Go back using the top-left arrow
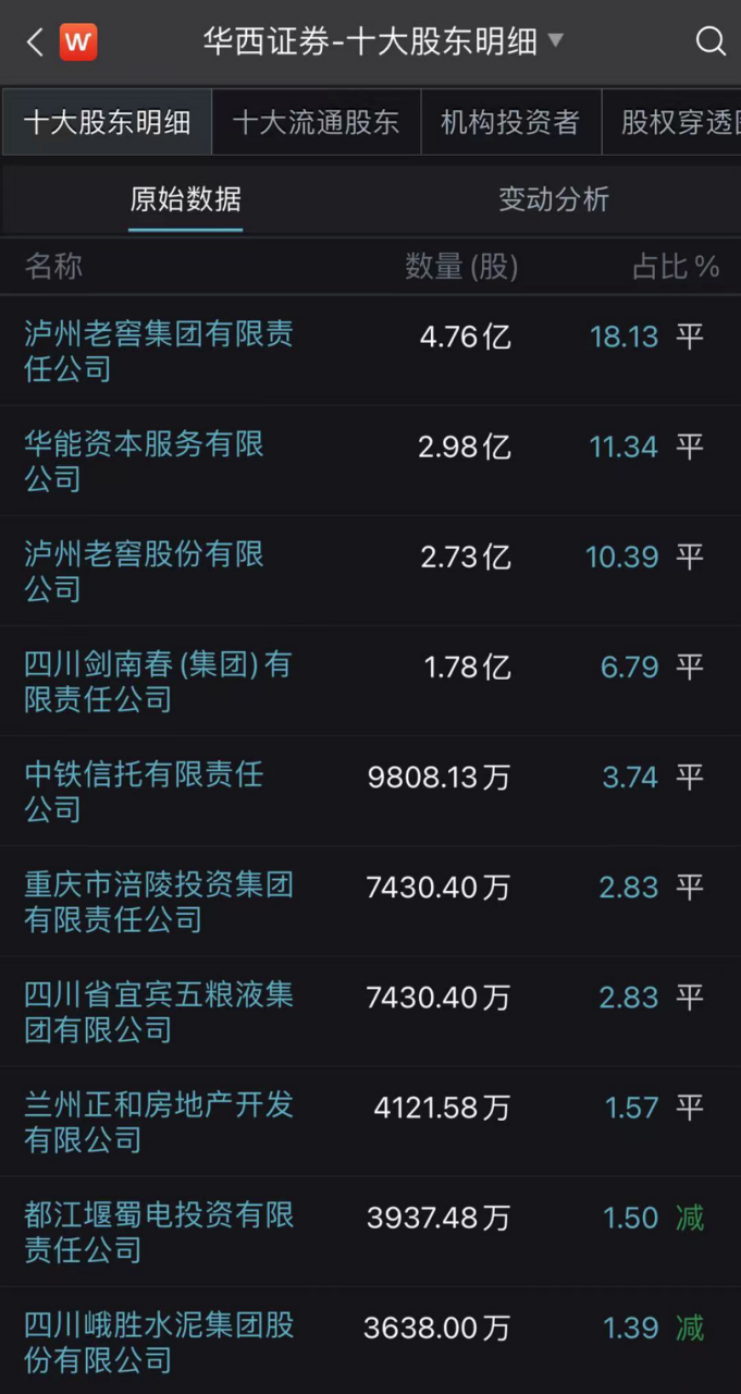This screenshot has height=1394, width=741. [x=35, y=42]
